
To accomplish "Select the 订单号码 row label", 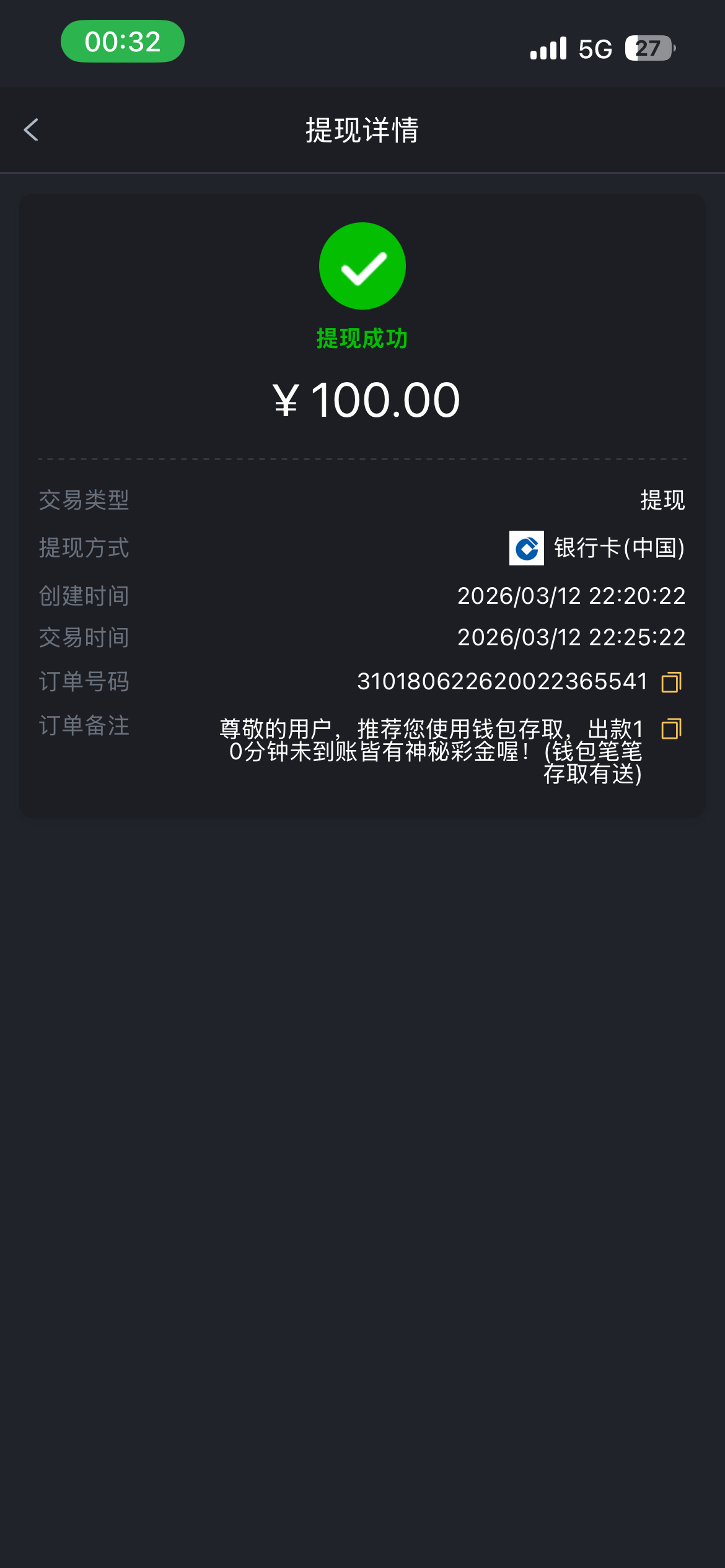I will click(83, 681).
